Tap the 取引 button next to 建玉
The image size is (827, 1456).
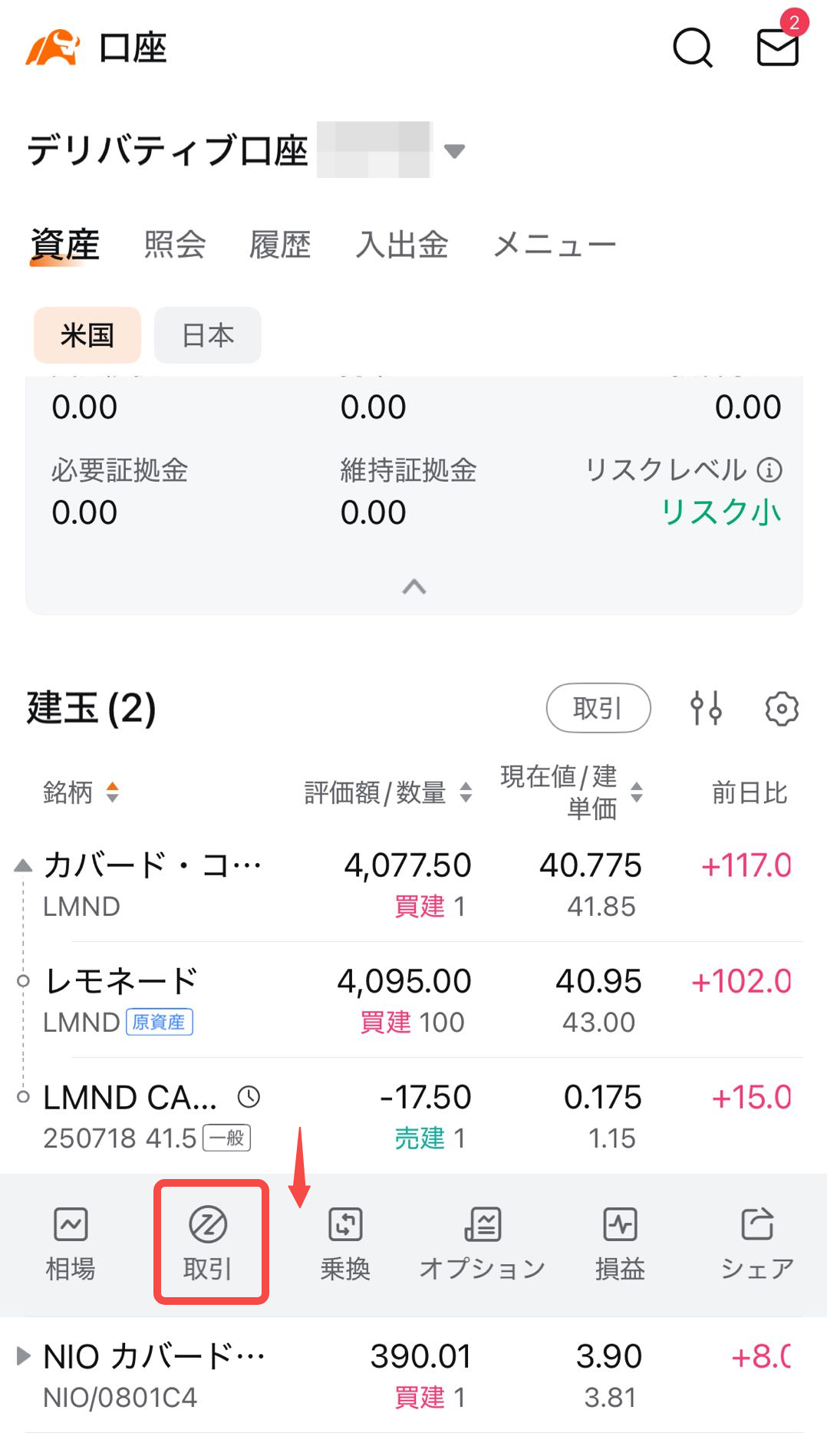click(x=598, y=707)
